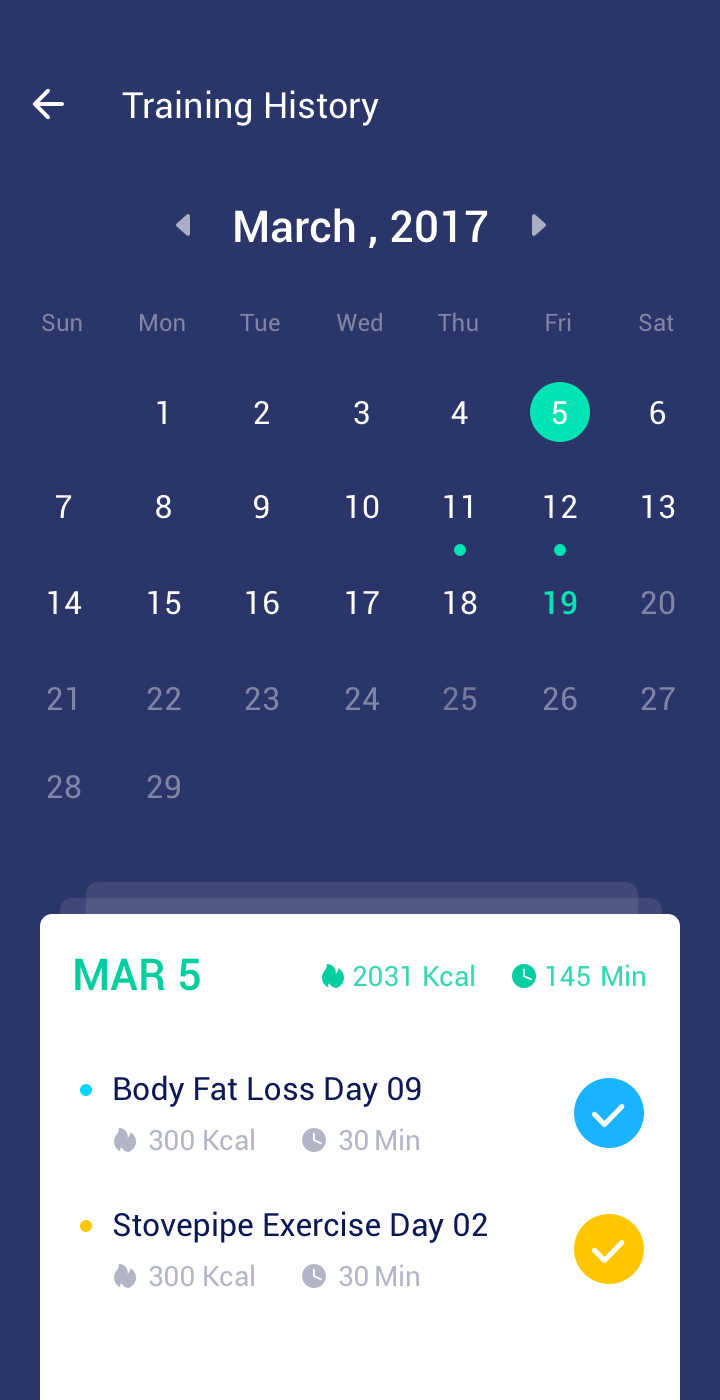Select March 5 on the calendar
The image size is (720, 1400).
point(560,412)
